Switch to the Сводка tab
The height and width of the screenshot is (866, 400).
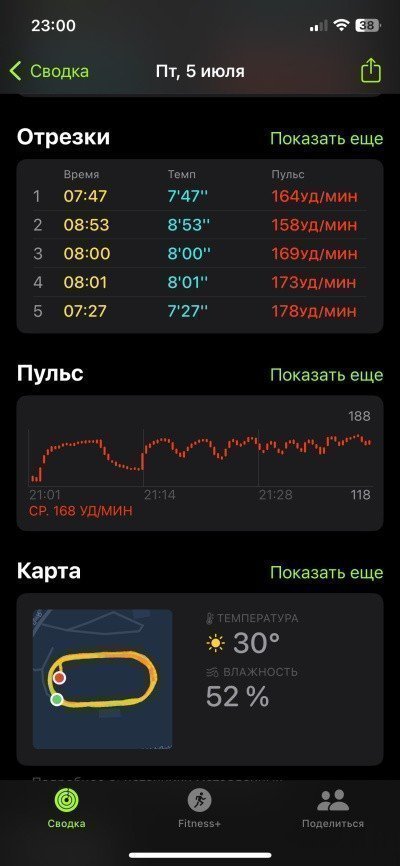pyautogui.click(x=66, y=809)
